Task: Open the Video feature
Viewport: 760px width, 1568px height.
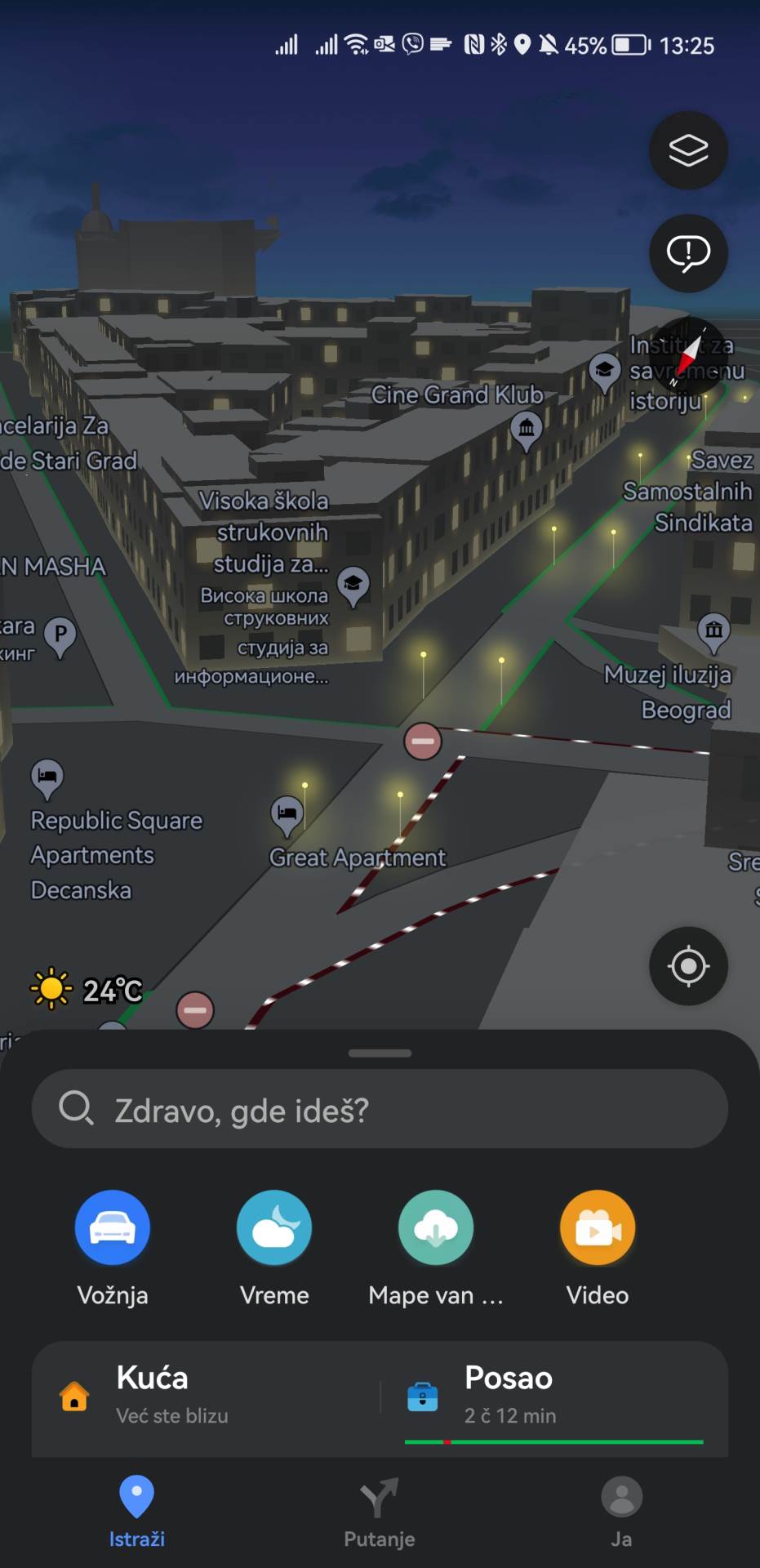Action: click(x=597, y=1227)
